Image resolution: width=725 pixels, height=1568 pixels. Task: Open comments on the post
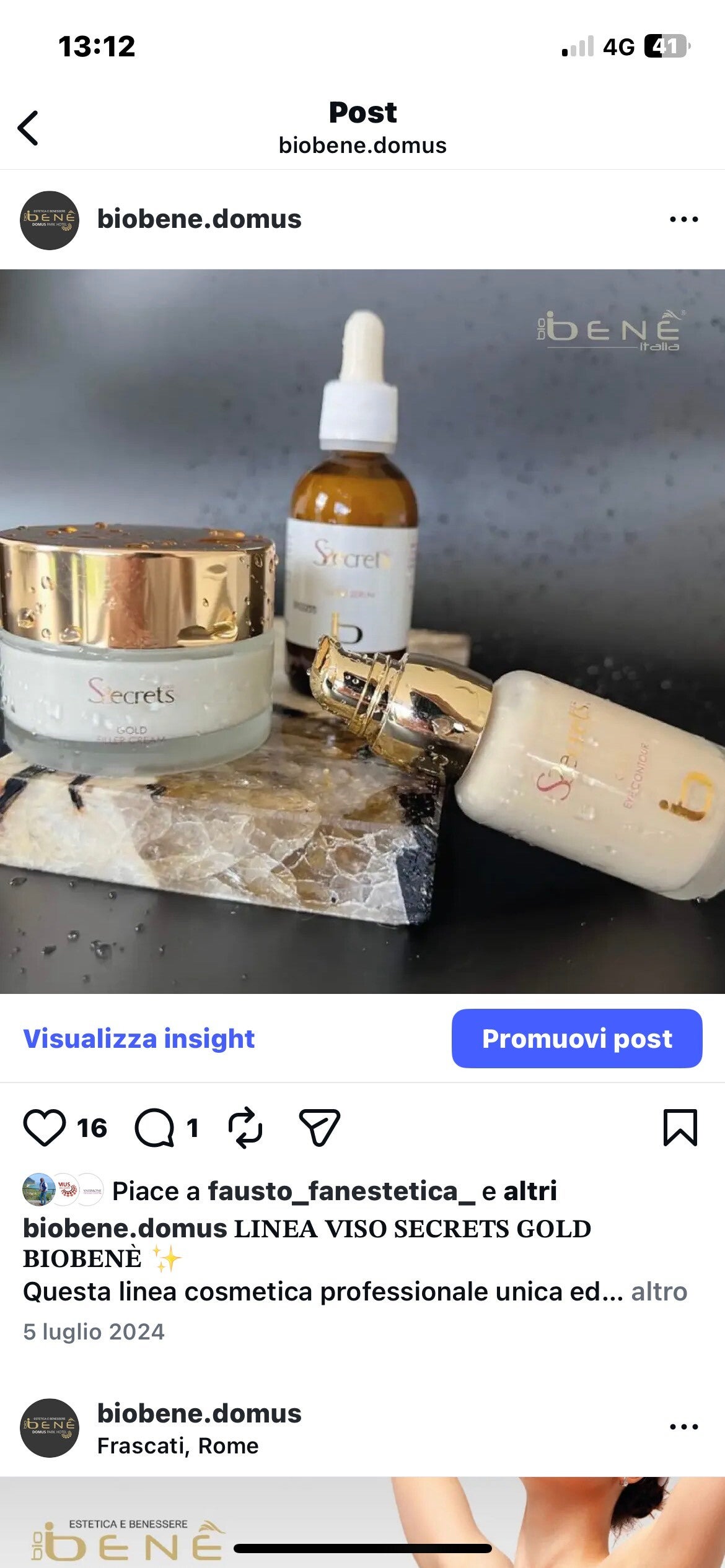(155, 1128)
